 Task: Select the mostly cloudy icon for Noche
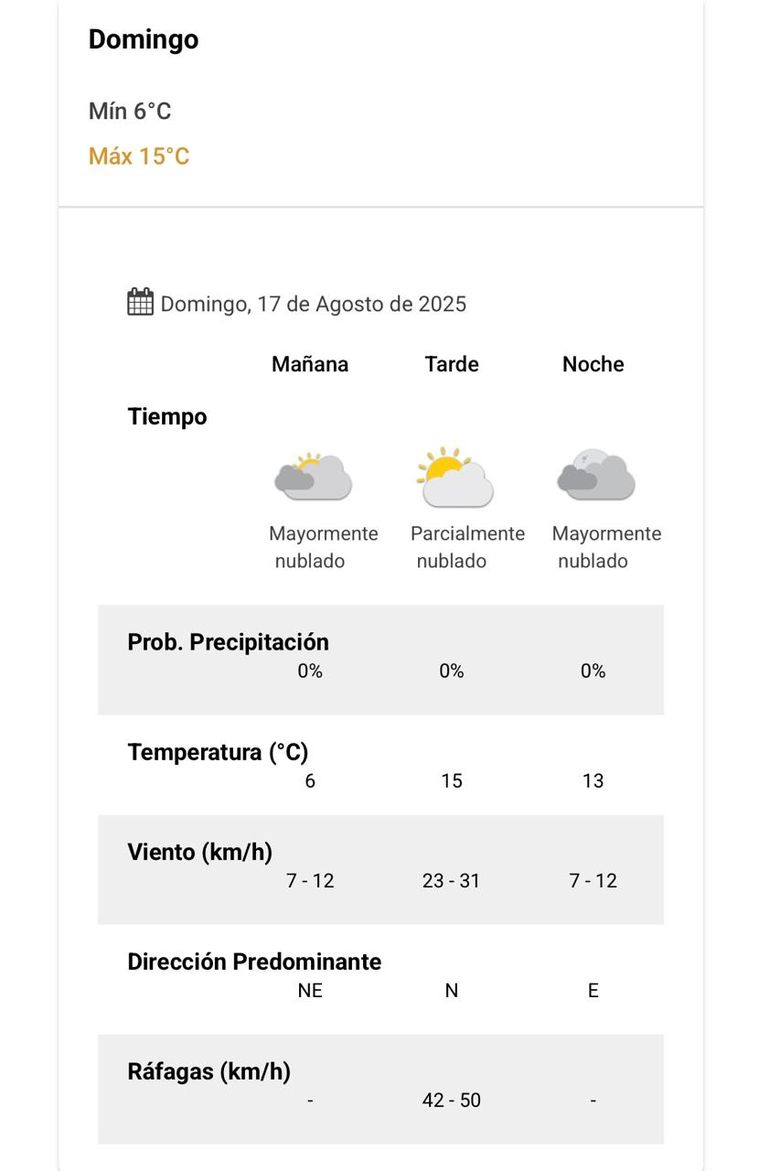click(594, 478)
